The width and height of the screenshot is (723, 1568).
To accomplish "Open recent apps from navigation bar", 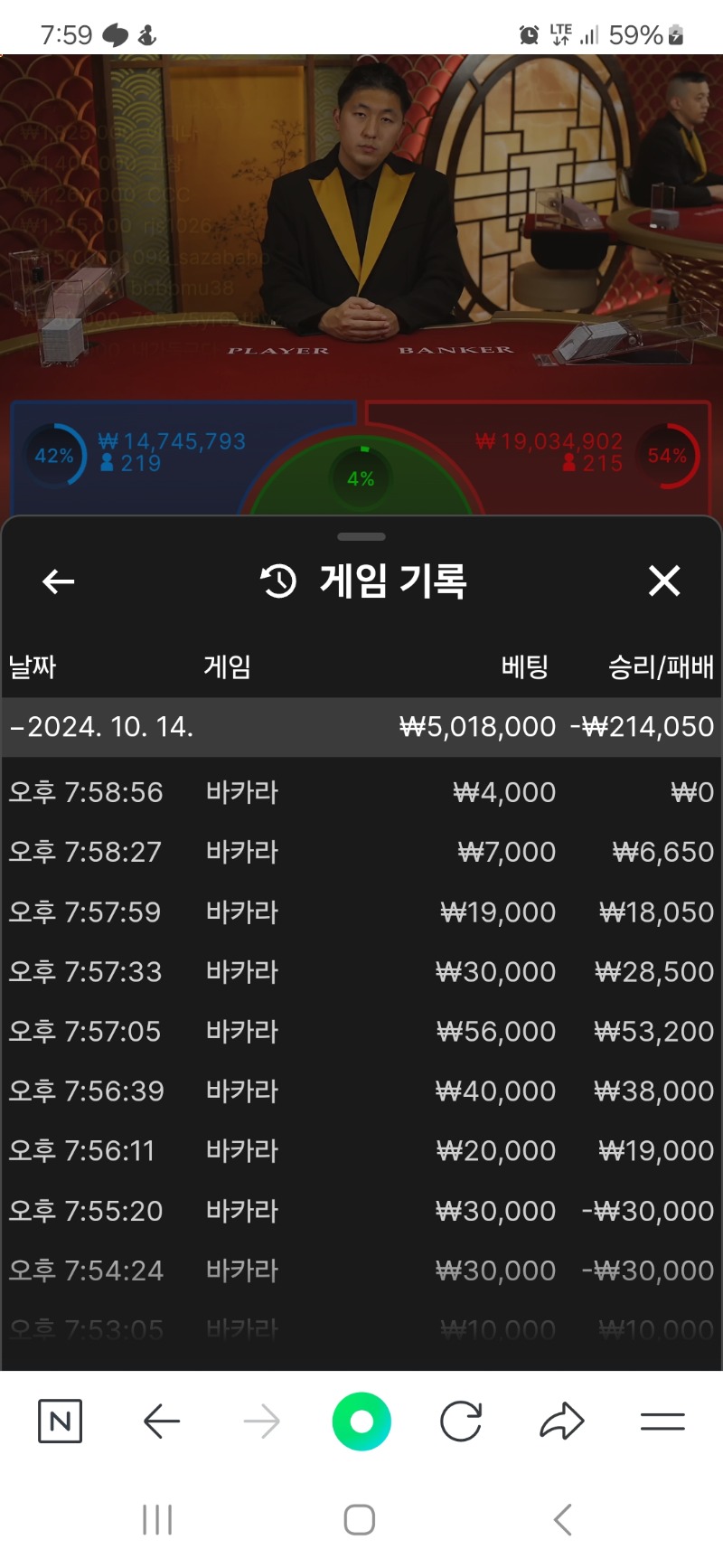I will [157, 1520].
